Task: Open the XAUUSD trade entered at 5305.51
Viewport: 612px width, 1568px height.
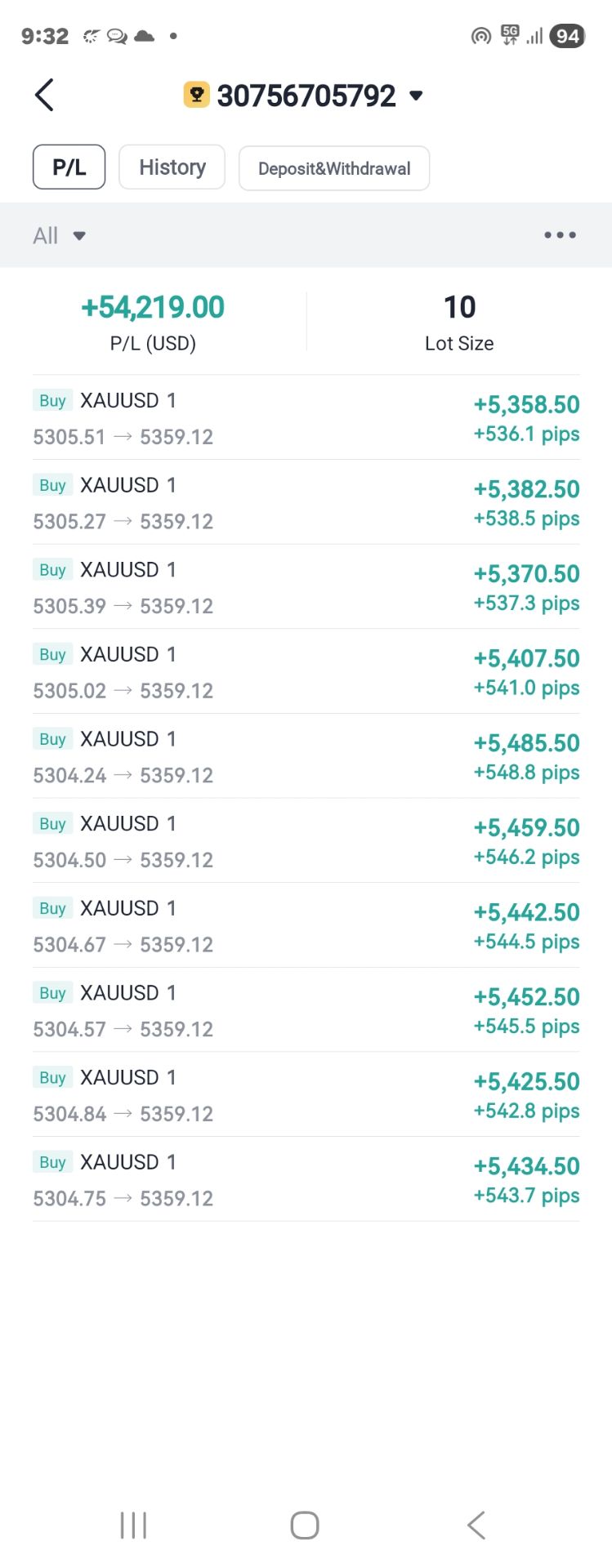Action: point(306,418)
